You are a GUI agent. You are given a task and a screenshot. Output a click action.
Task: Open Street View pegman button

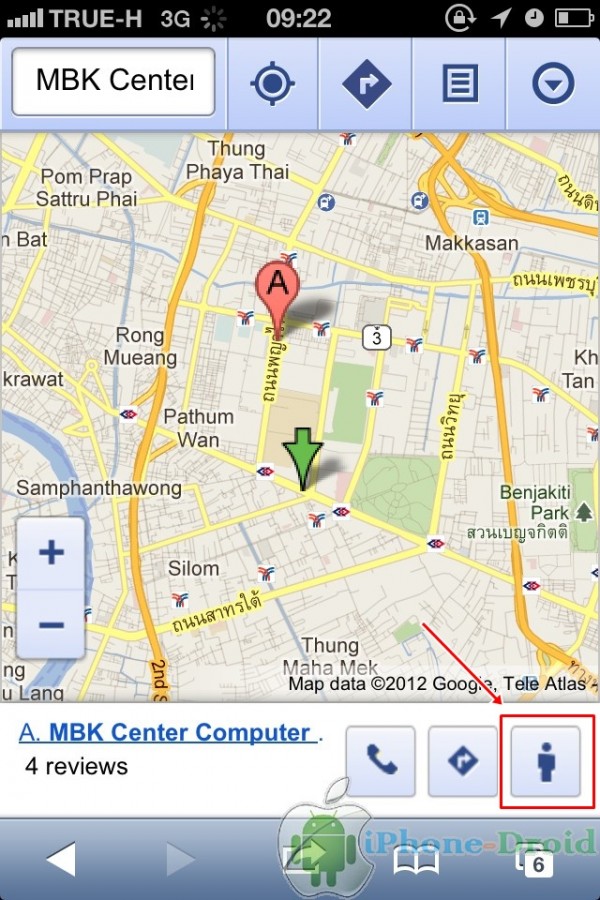pyautogui.click(x=546, y=762)
